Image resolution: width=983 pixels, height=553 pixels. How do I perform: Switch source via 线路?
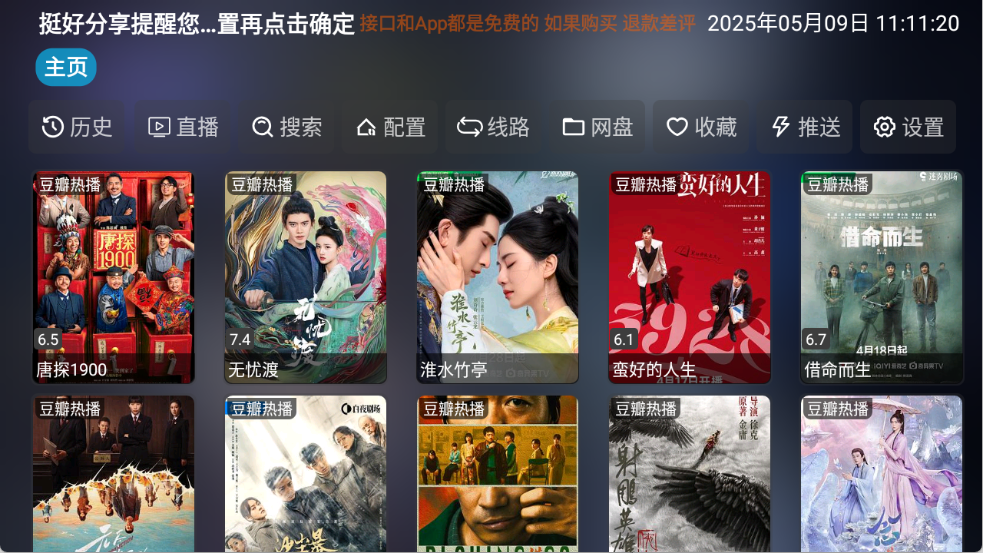pyautogui.click(x=494, y=127)
